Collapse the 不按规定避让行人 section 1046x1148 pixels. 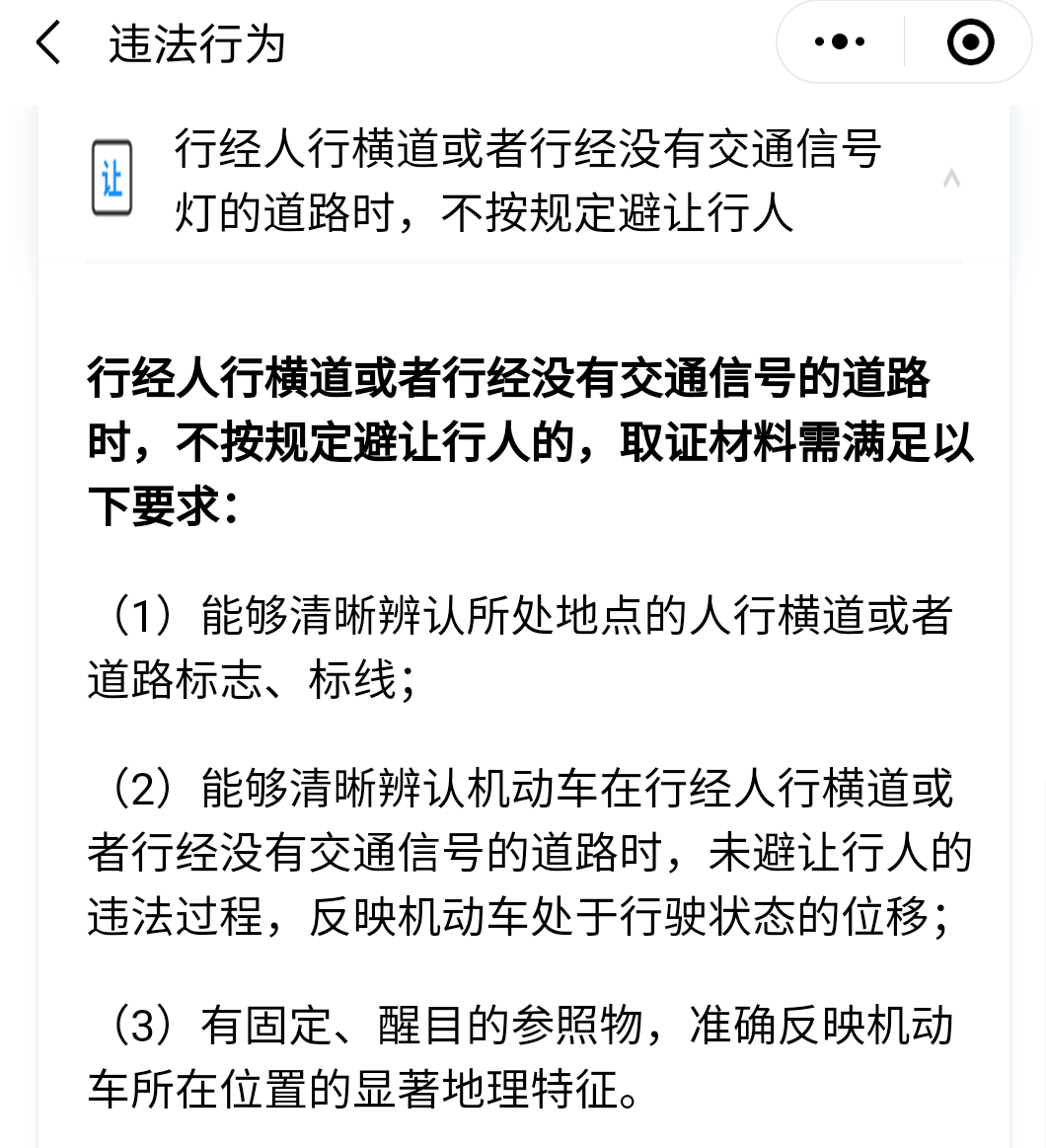coord(951,180)
